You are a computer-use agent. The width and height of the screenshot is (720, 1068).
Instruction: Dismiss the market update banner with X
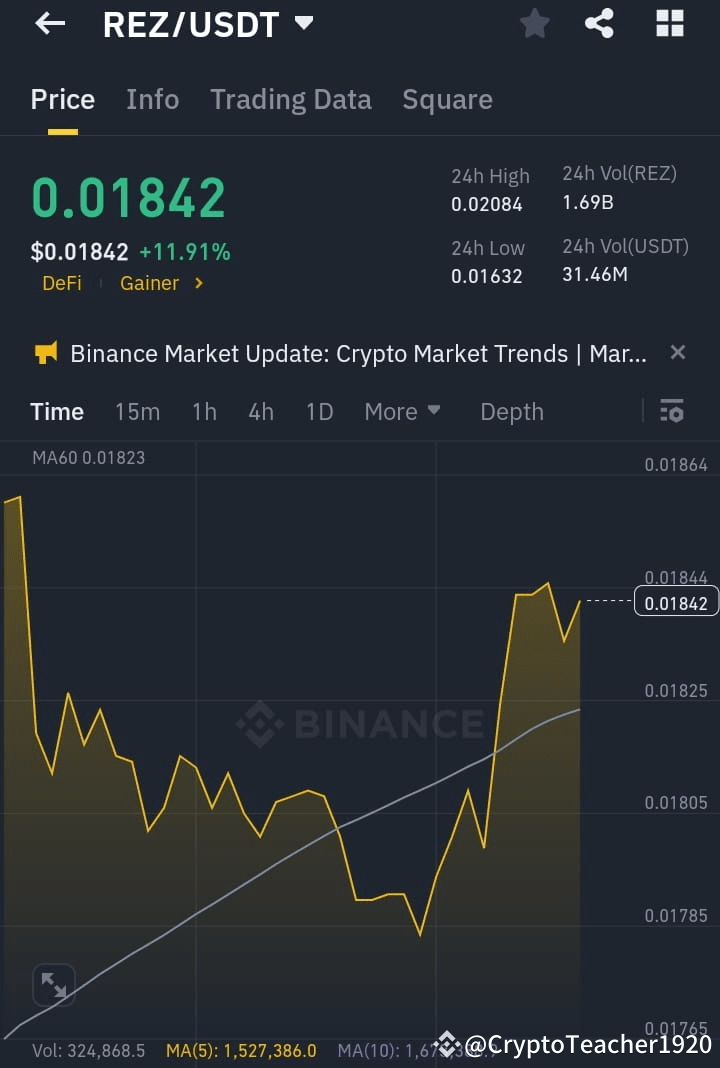tap(677, 352)
